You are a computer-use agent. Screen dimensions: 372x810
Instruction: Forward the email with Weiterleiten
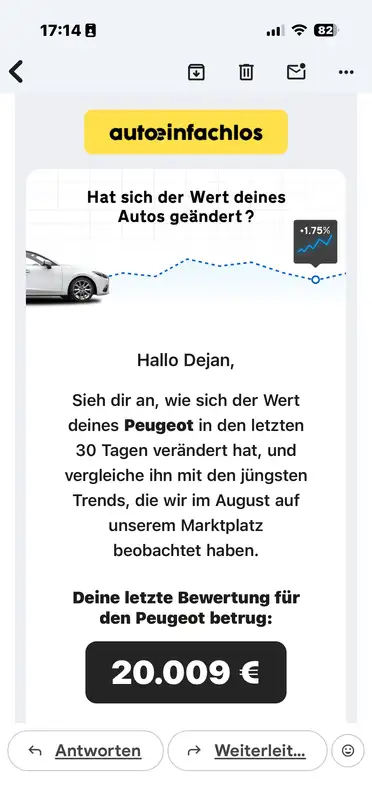[x=247, y=751]
